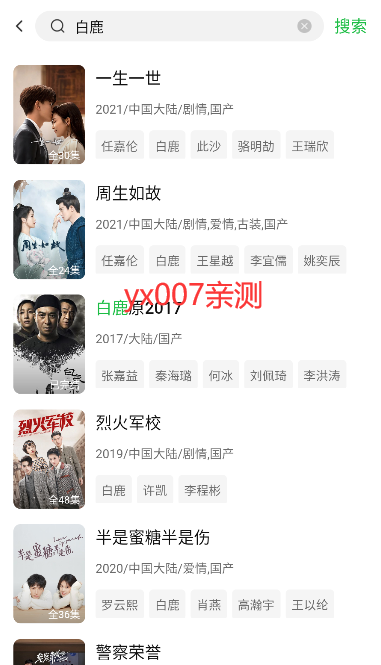Select the 许凯 actor chip
381x665 pixels.
coord(155,489)
